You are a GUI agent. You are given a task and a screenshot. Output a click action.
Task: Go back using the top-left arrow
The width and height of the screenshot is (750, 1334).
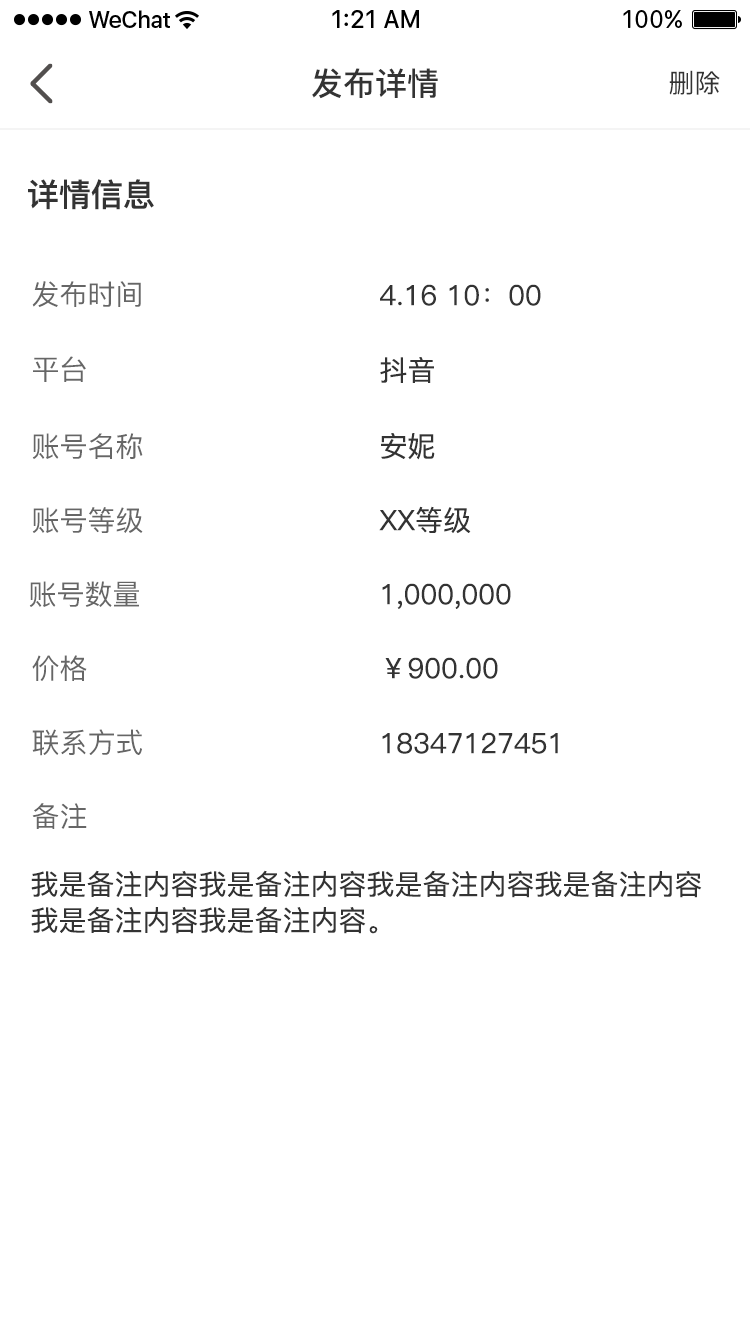(41, 83)
